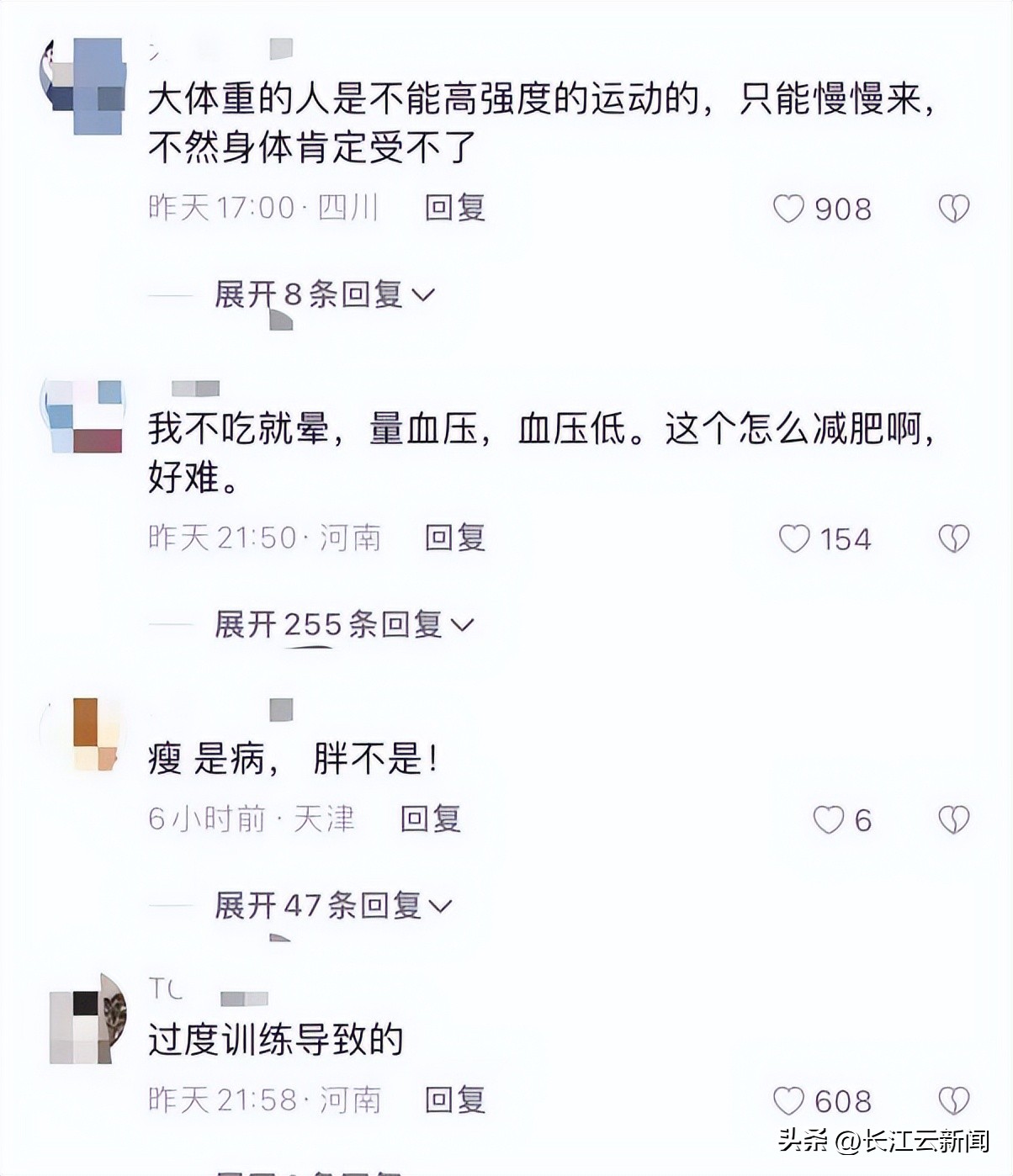Image resolution: width=1013 pixels, height=1176 pixels.
Task: Tap 回复 on the low blood pressure comment
Action: (x=455, y=538)
